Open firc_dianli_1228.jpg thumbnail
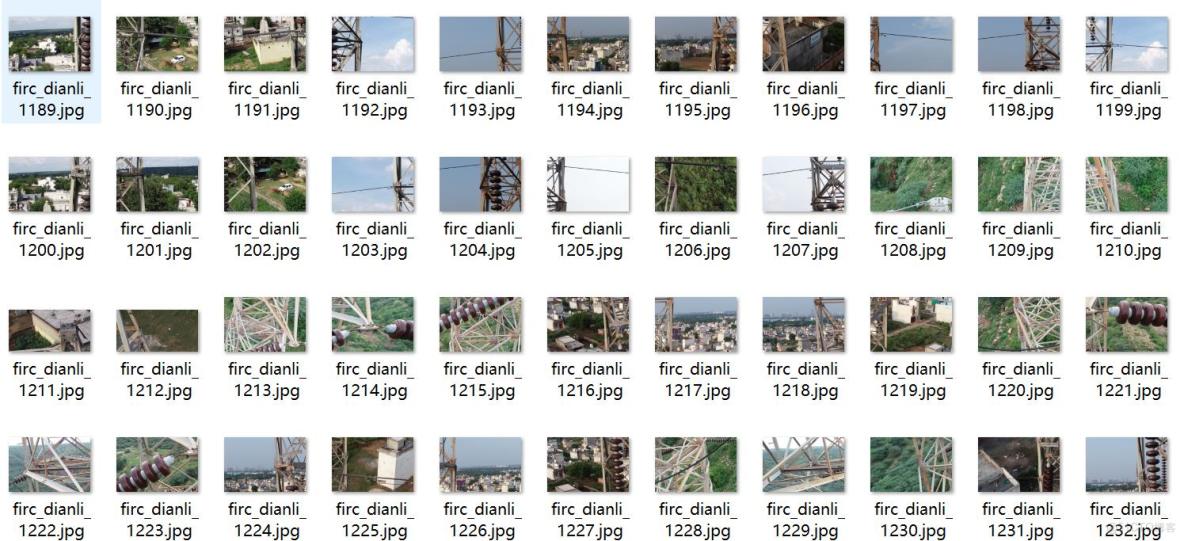 tap(696, 464)
